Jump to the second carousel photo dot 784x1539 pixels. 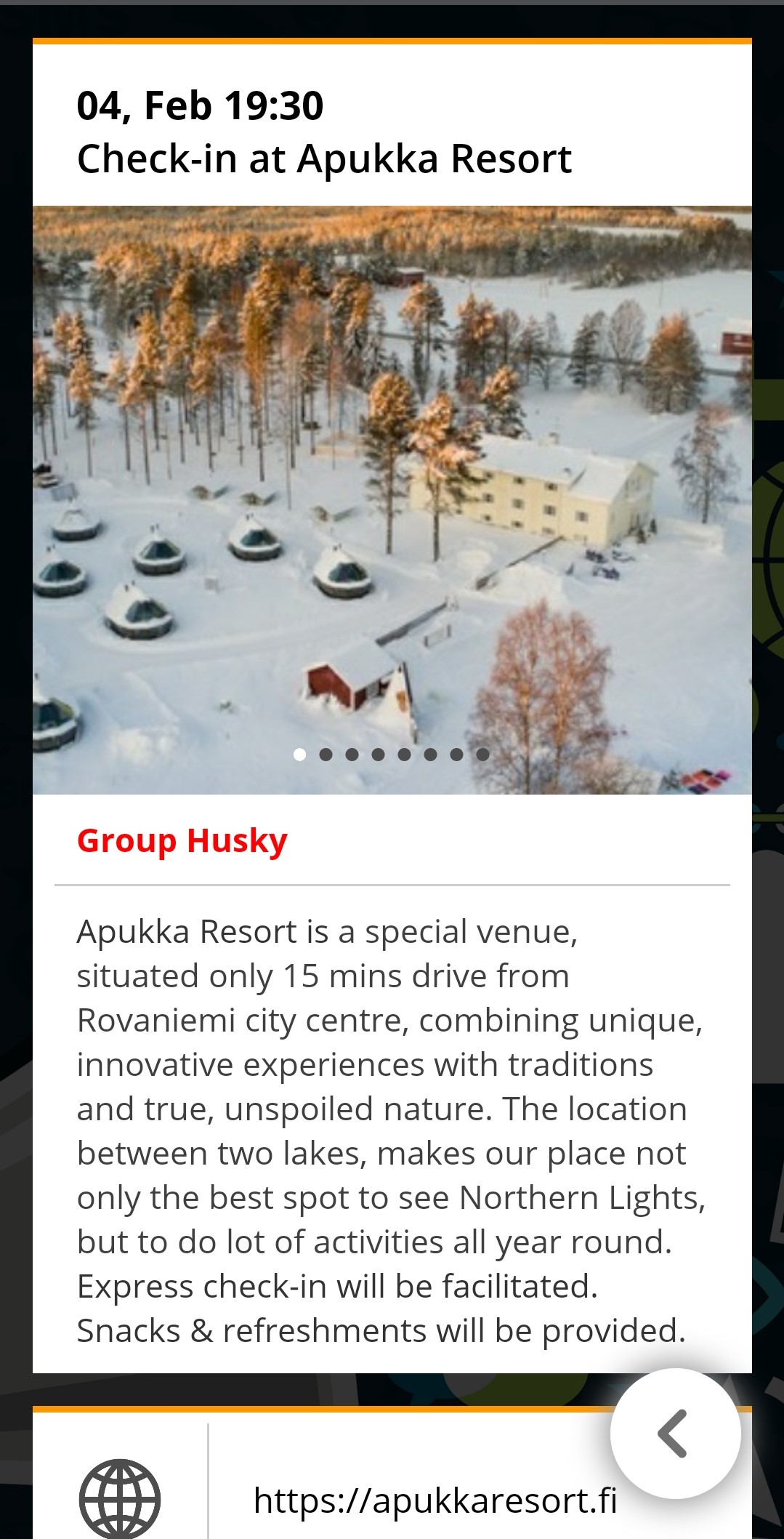[326, 755]
